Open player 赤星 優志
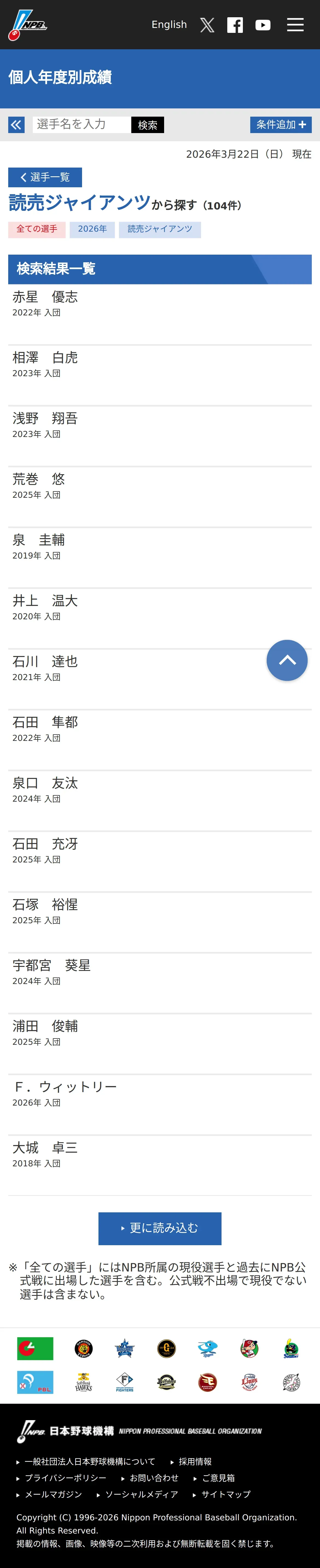 (x=160, y=315)
